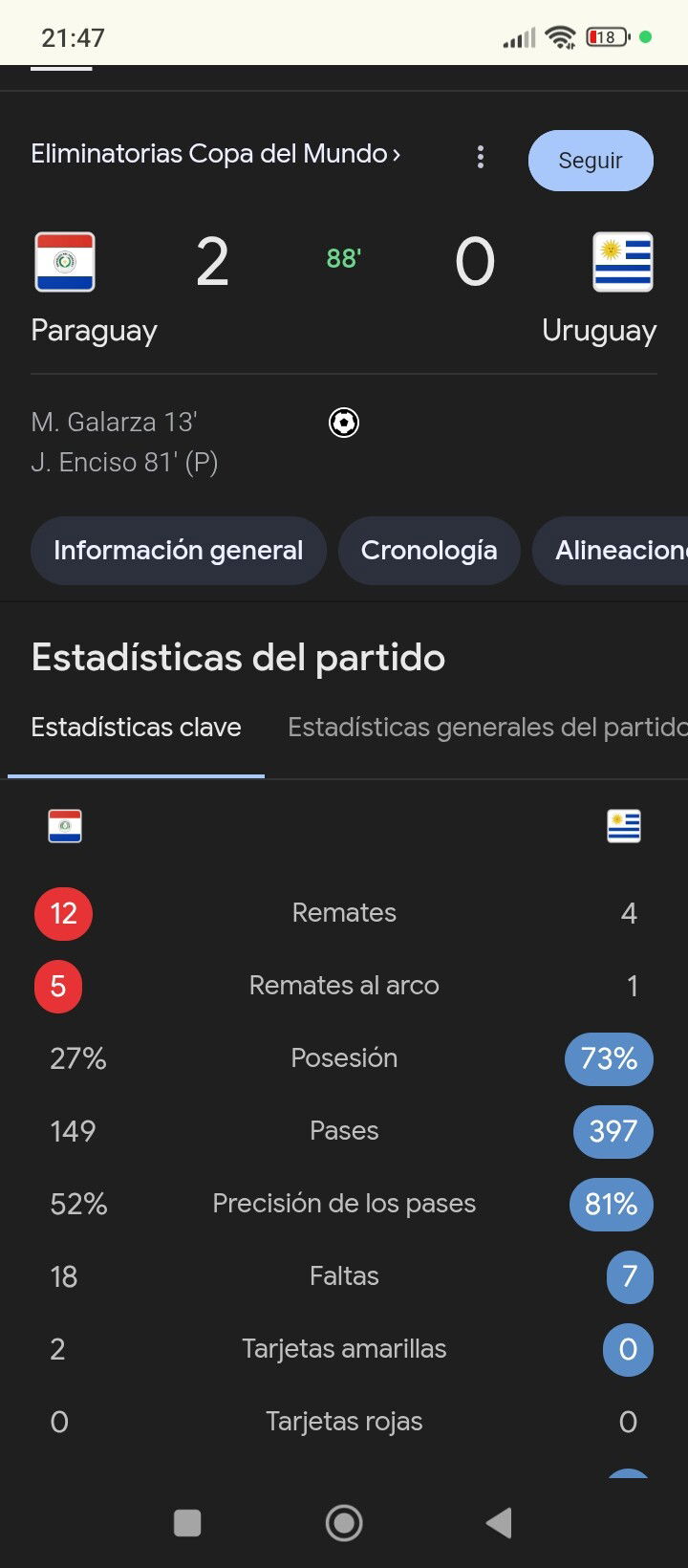Open the Eliminatorias Copa del Mundo link
The height and width of the screenshot is (1568, 688).
[216, 154]
